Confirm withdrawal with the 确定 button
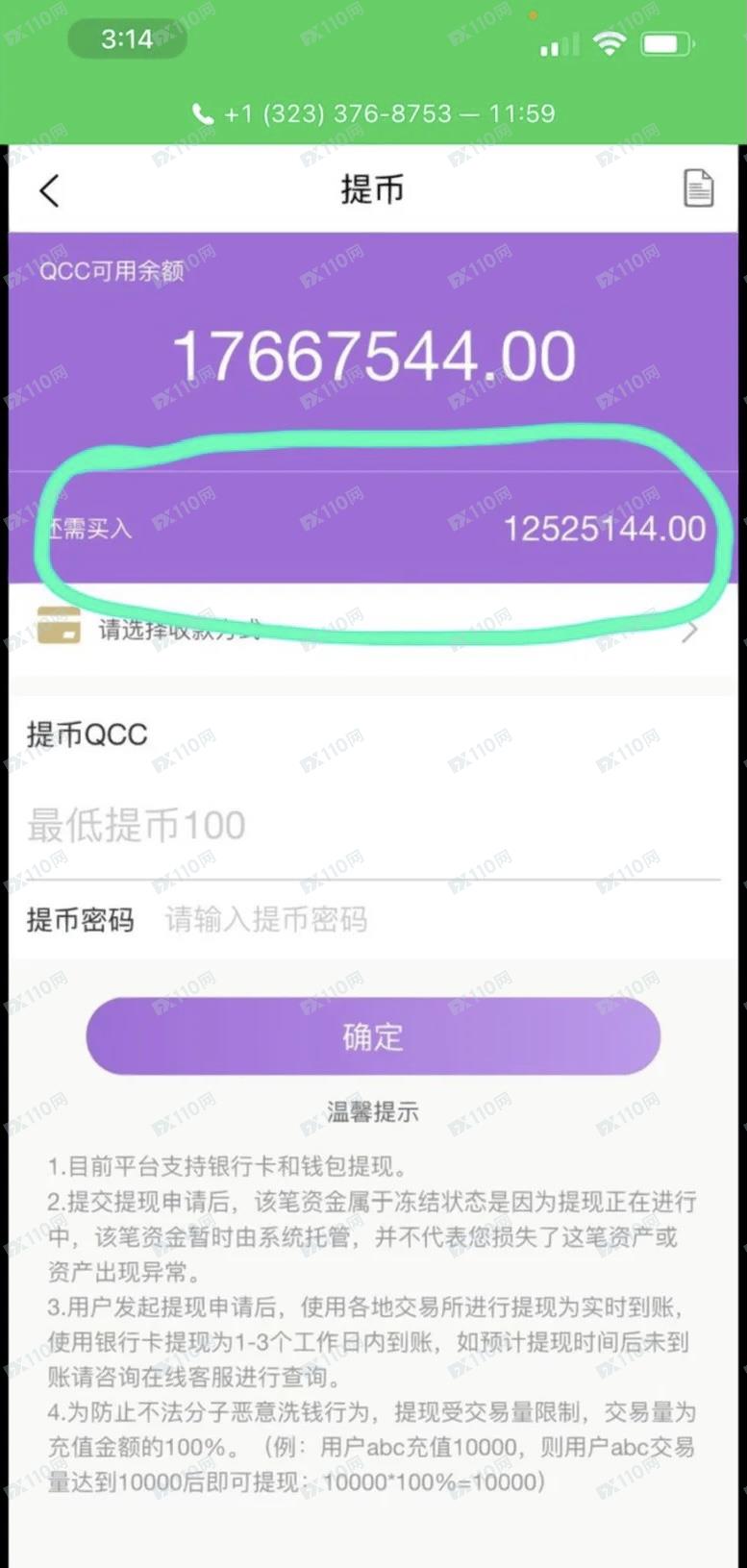Screen dimensions: 747x1568 pyautogui.click(x=373, y=1035)
